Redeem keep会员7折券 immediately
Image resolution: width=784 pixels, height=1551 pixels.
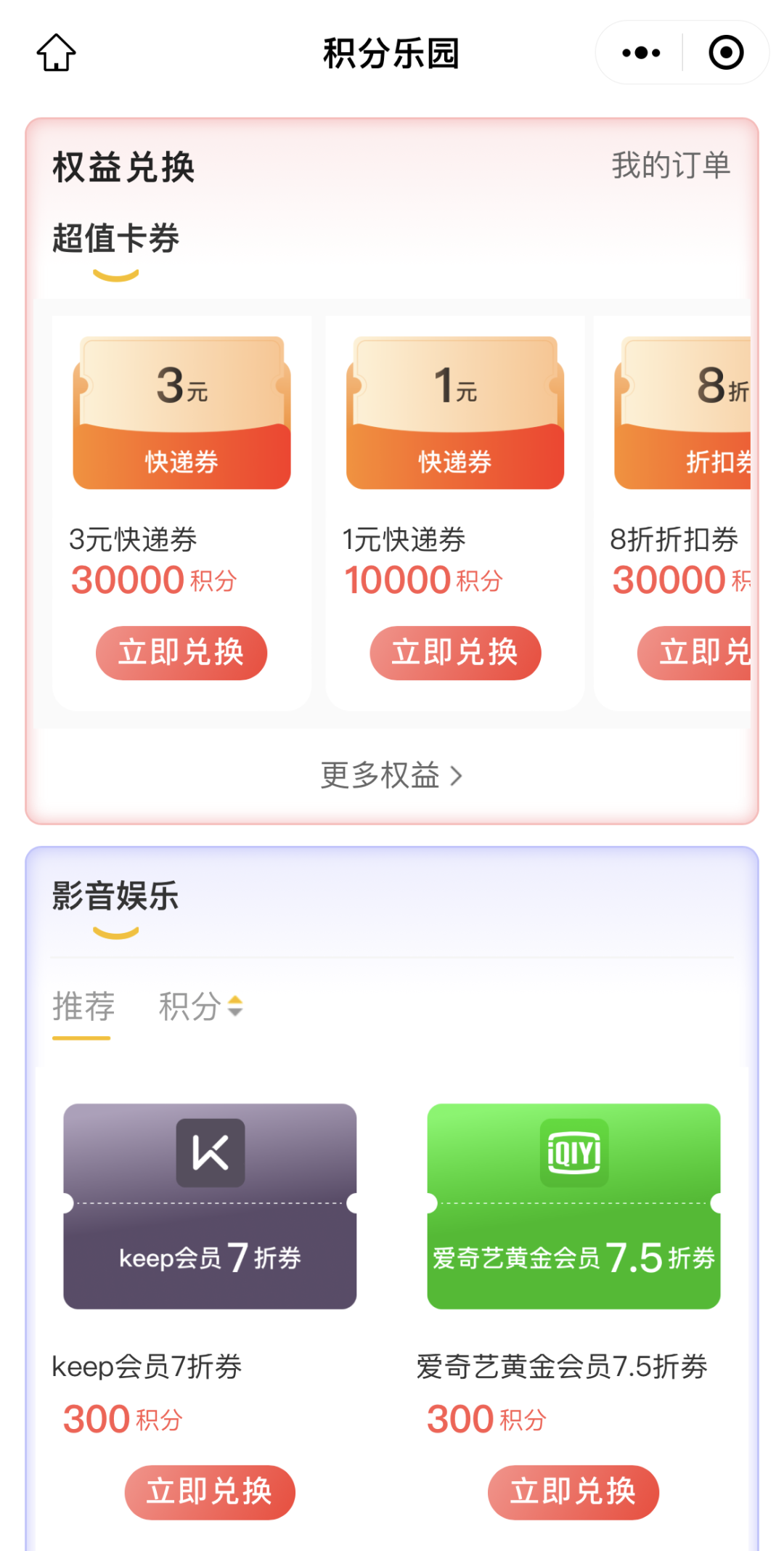(x=210, y=1491)
